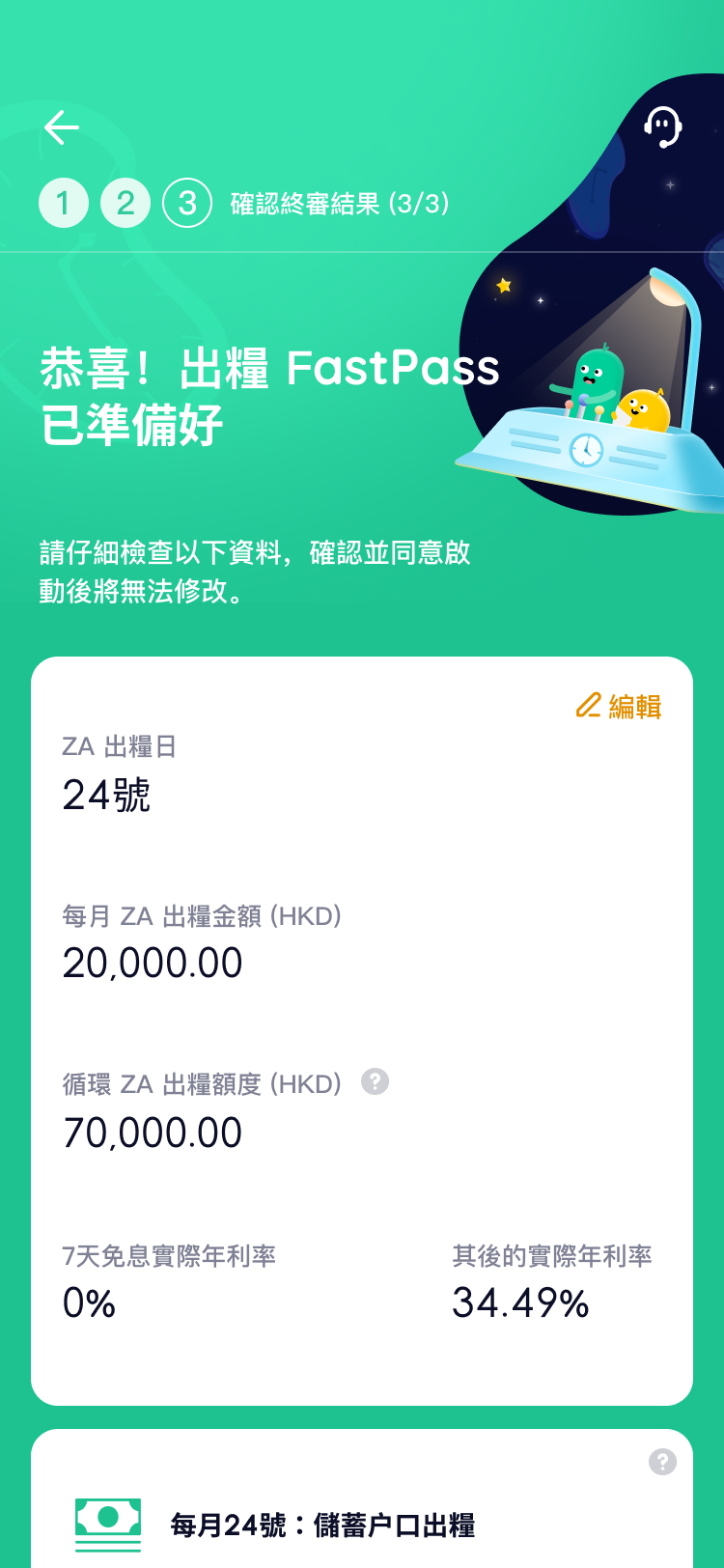Go back with the arrow icon
The image size is (724, 1568).
pyautogui.click(x=62, y=127)
